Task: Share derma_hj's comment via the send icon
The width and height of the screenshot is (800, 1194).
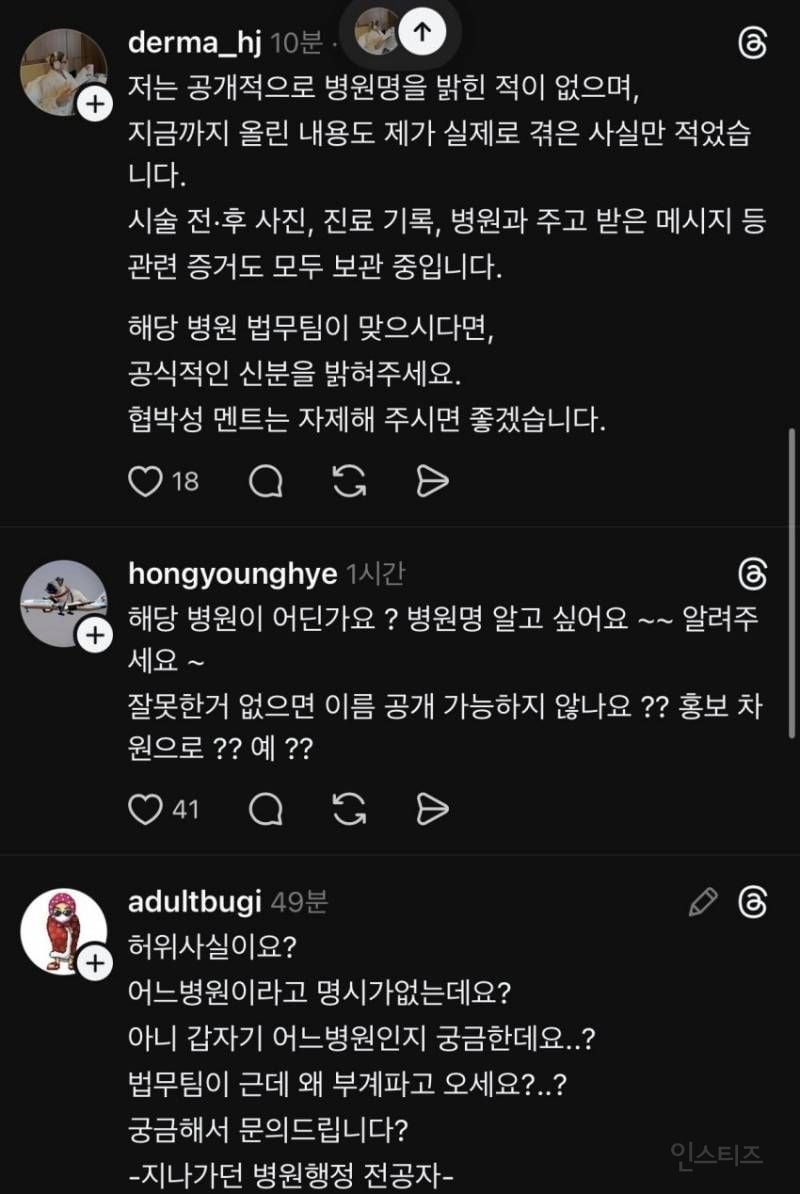Action: pyautogui.click(x=432, y=481)
